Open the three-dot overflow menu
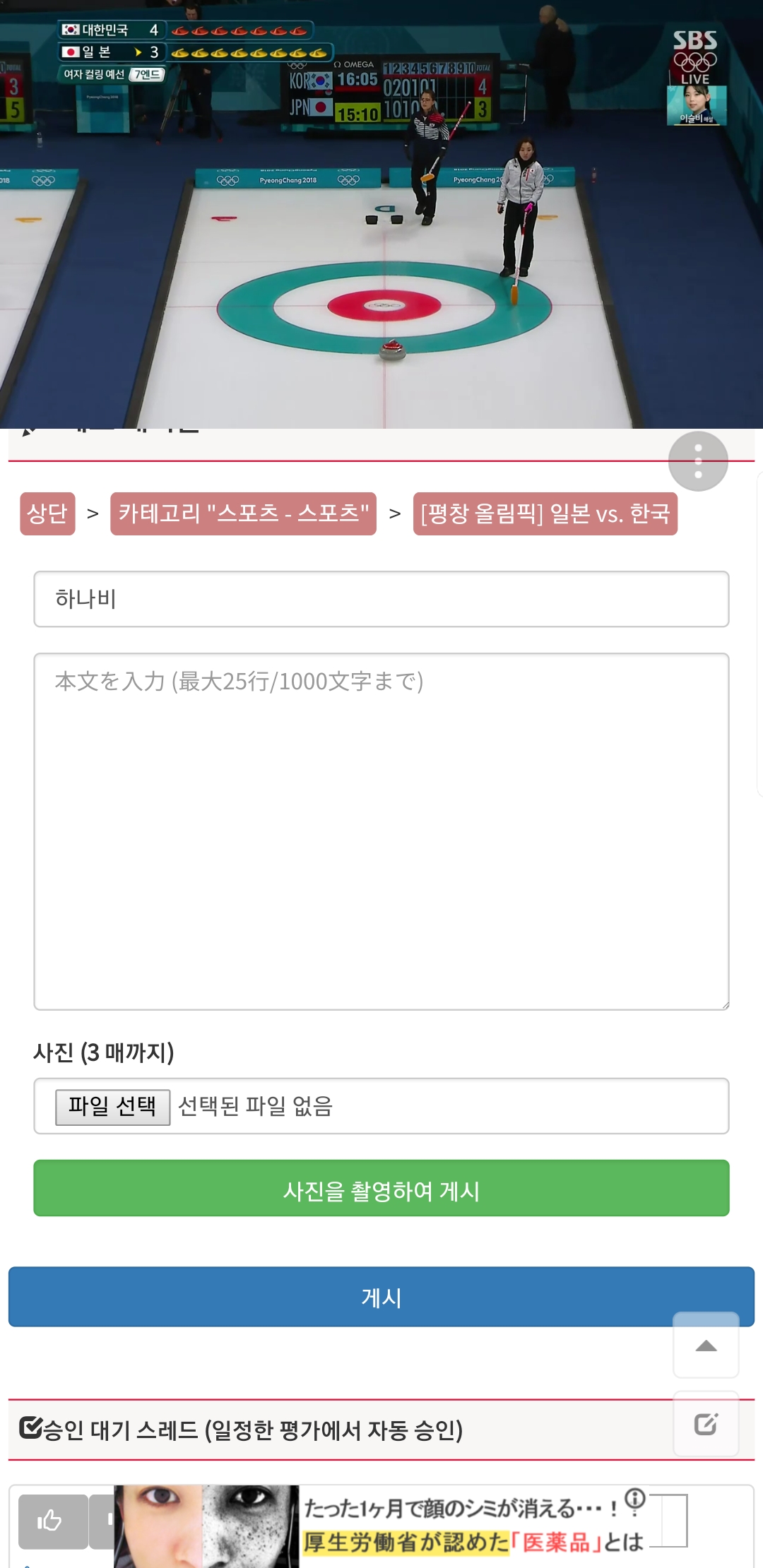This screenshot has height=1568, width=763. pos(698,461)
